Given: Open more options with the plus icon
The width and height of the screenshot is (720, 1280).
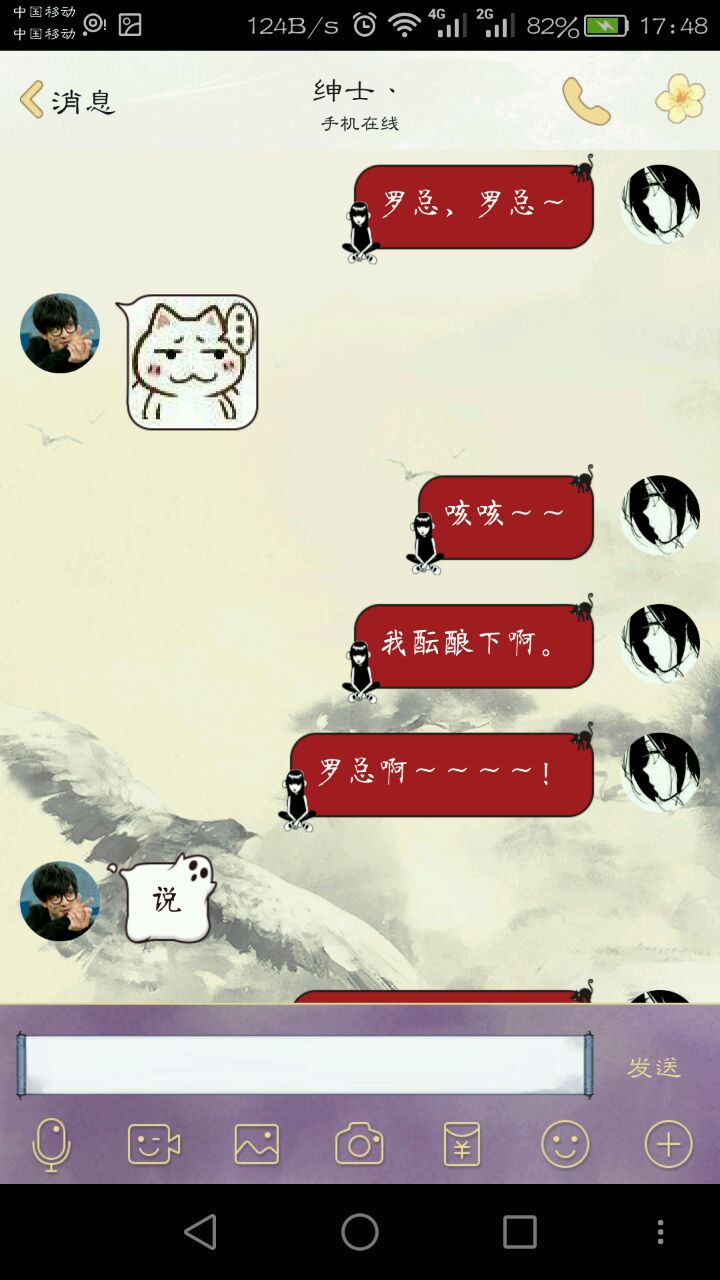Looking at the screenshot, I should (668, 1144).
